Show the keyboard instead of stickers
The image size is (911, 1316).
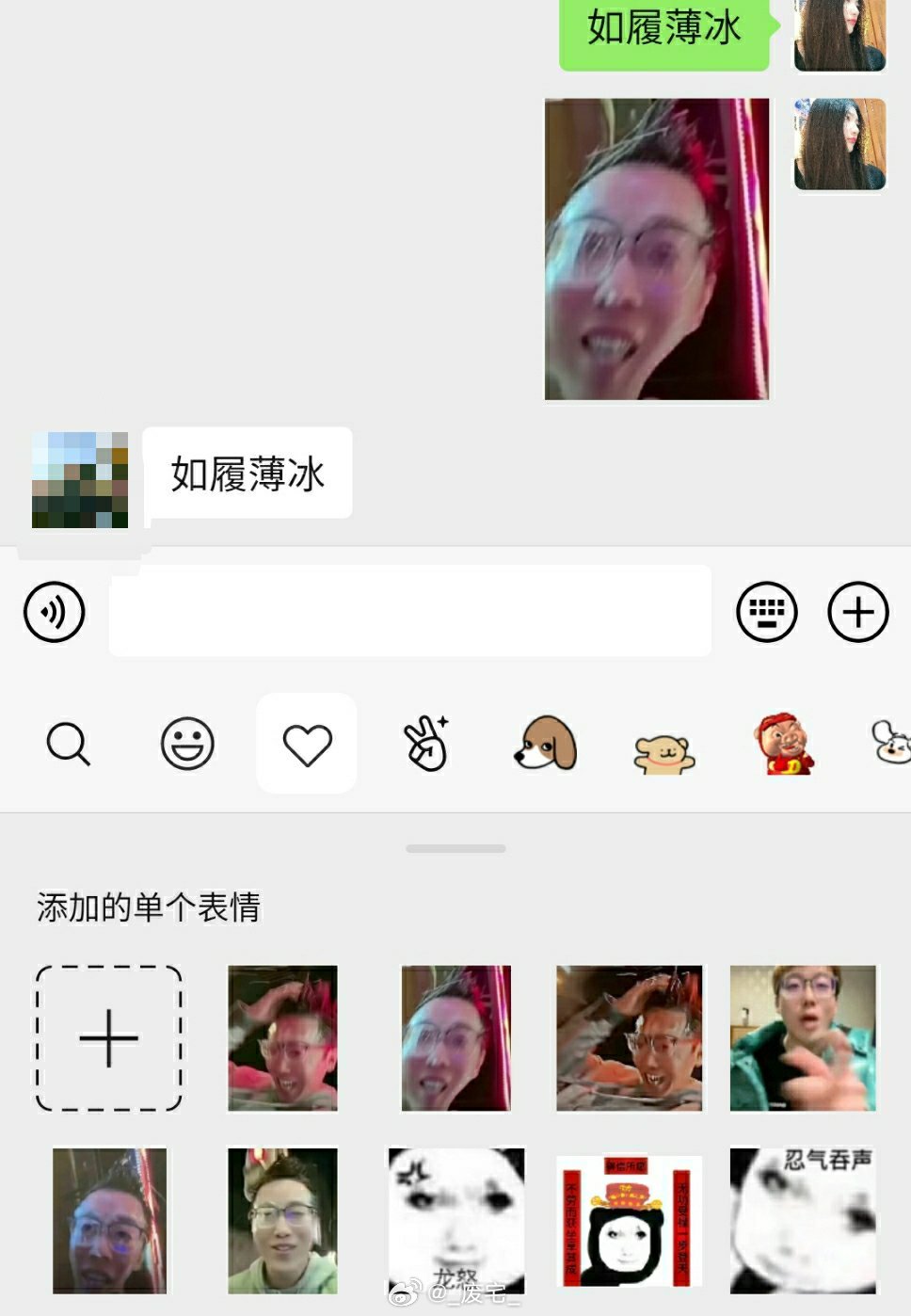point(766,612)
